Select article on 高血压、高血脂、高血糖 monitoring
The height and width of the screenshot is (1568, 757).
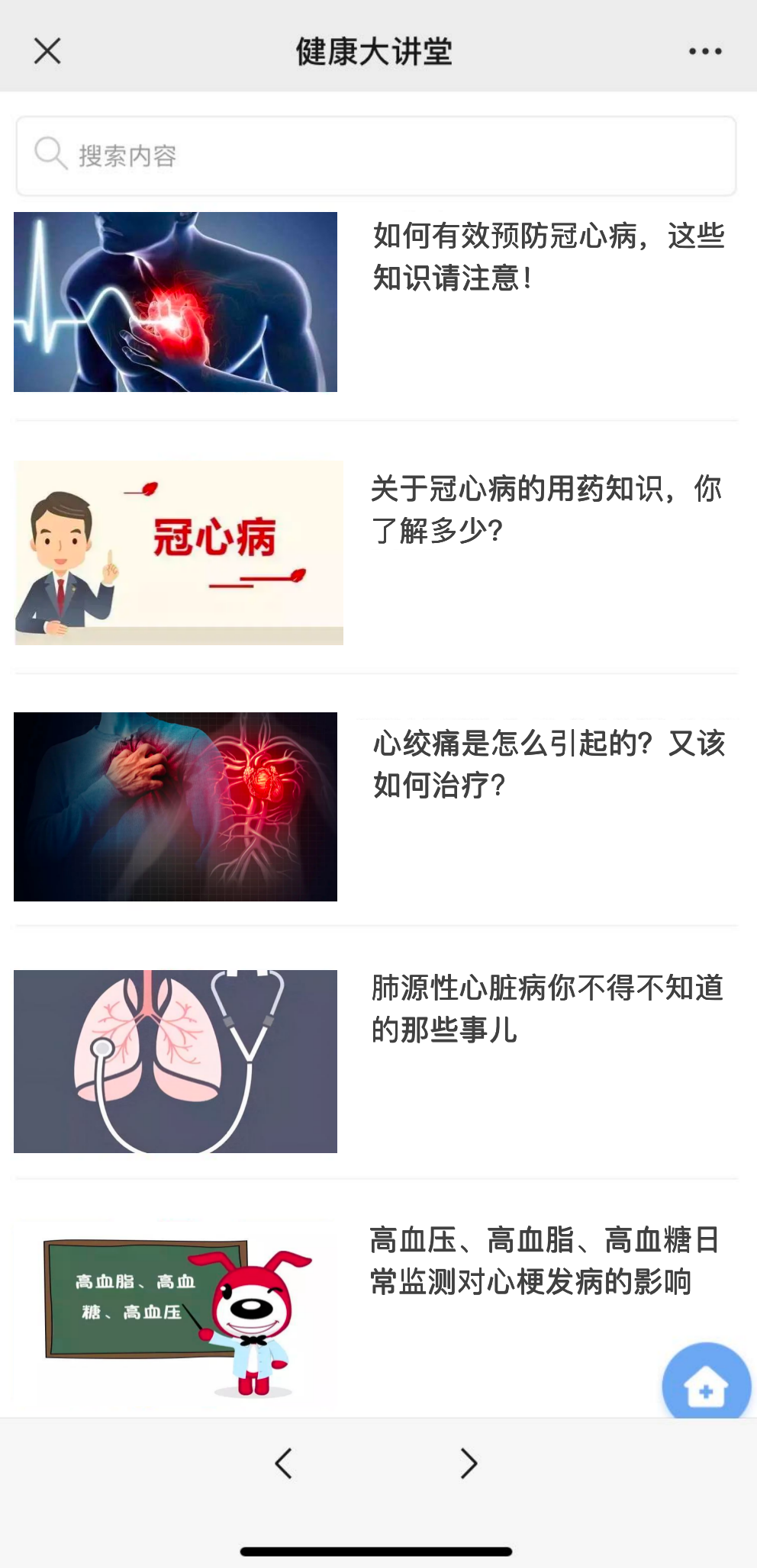point(543,1261)
